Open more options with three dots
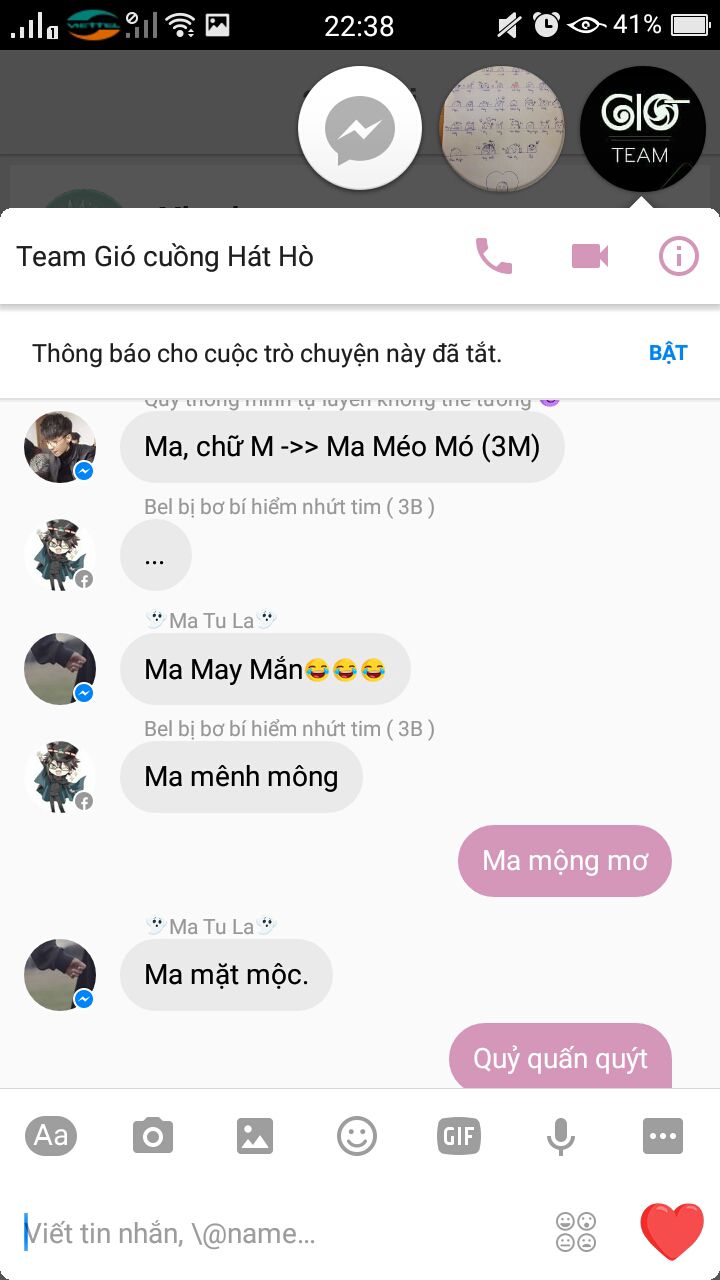The image size is (720, 1280). point(663,1136)
